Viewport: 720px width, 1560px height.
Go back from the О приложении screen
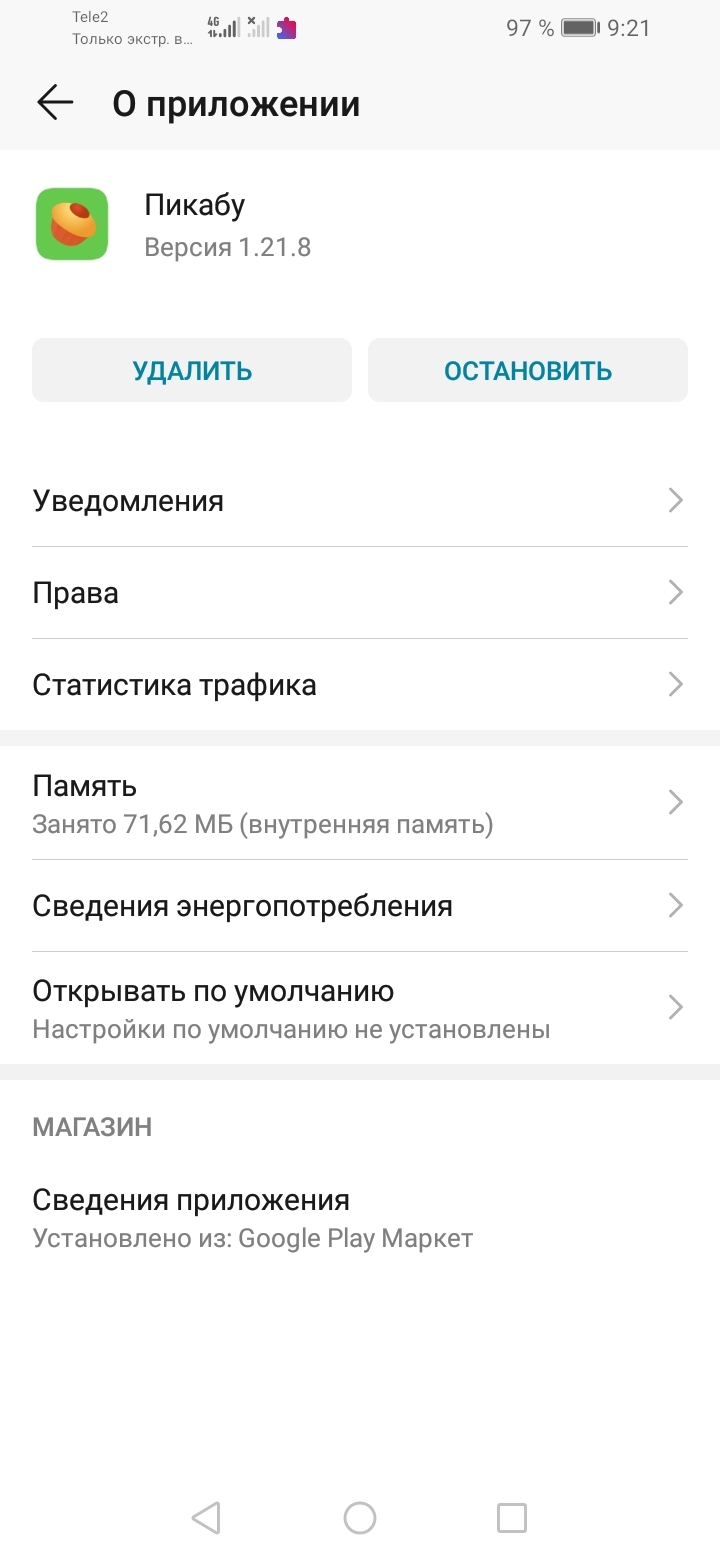click(55, 103)
